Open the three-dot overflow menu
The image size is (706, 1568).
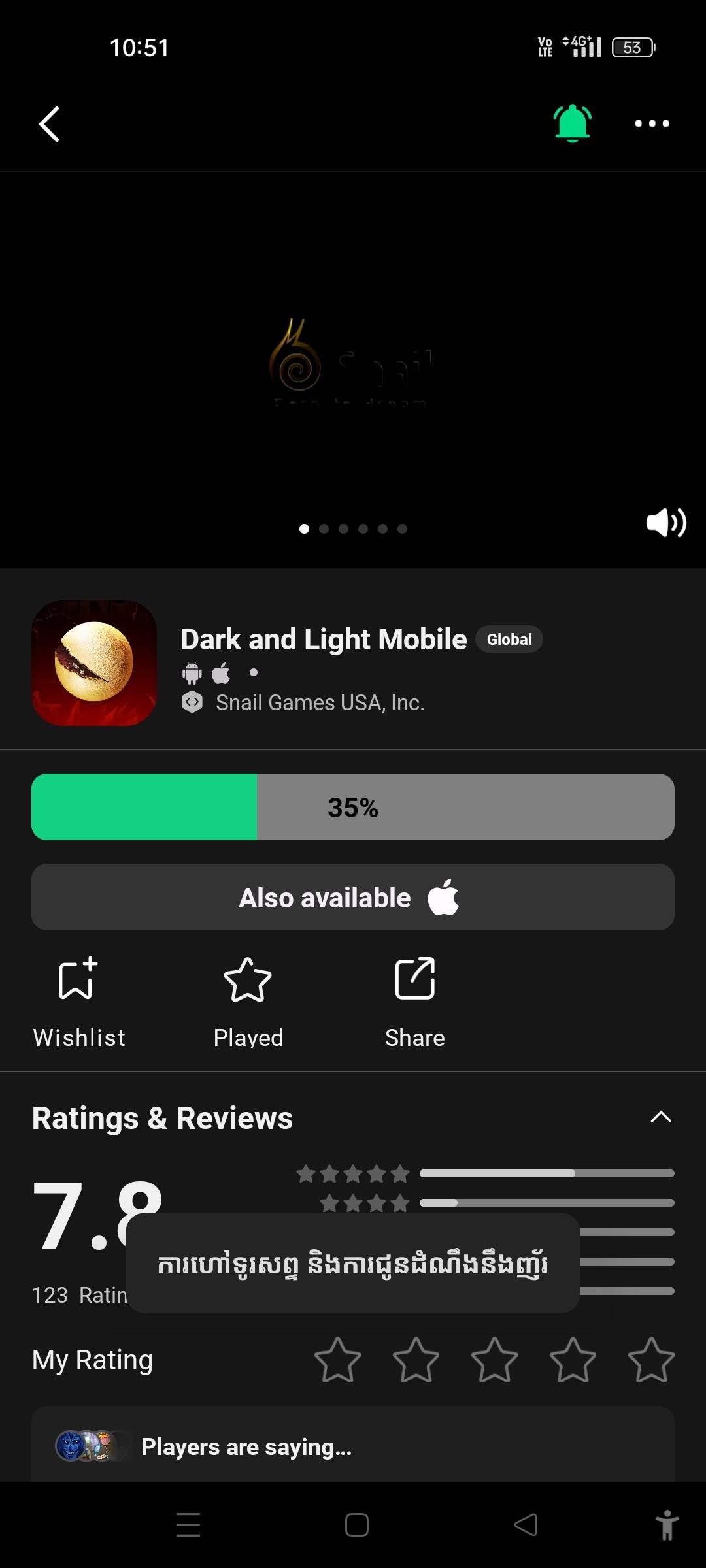click(x=652, y=123)
